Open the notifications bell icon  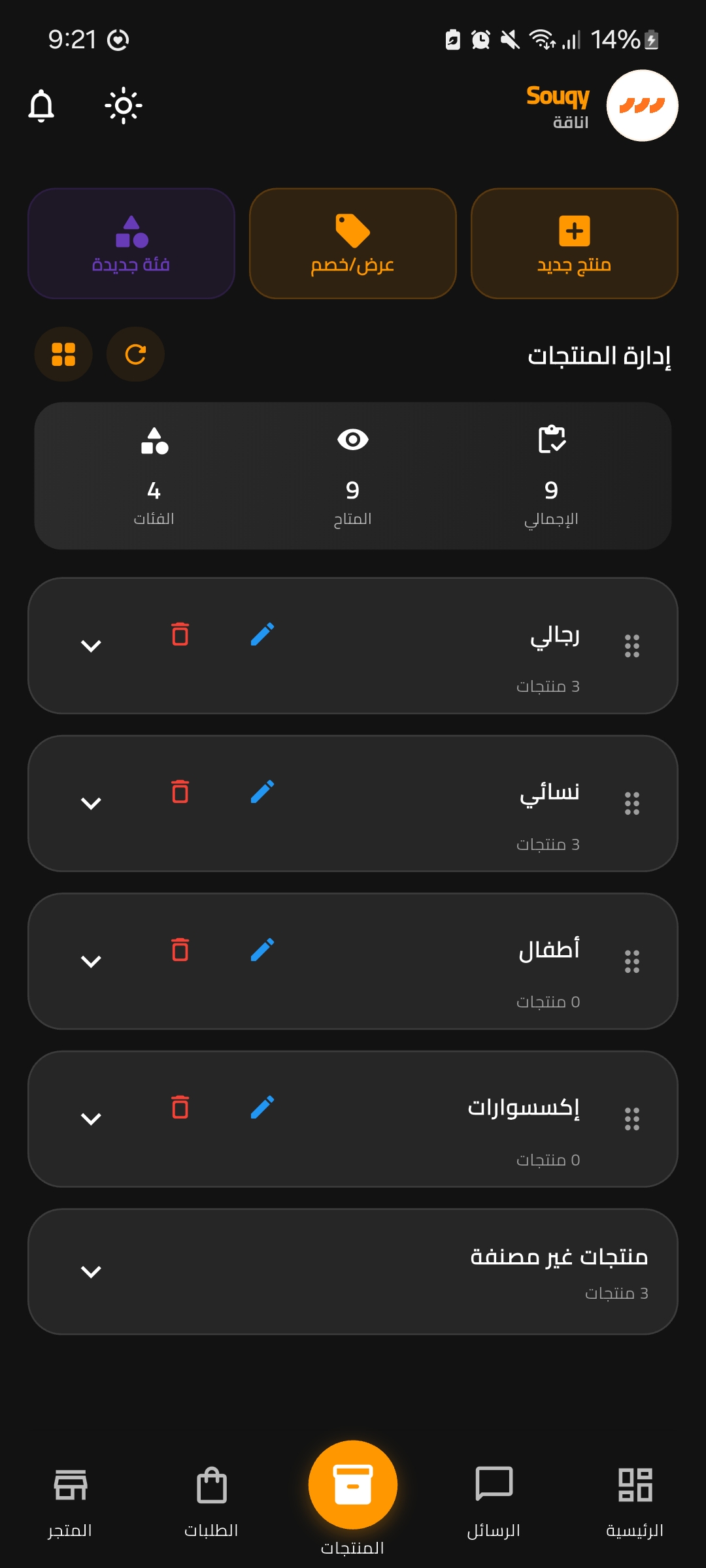point(41,106)
